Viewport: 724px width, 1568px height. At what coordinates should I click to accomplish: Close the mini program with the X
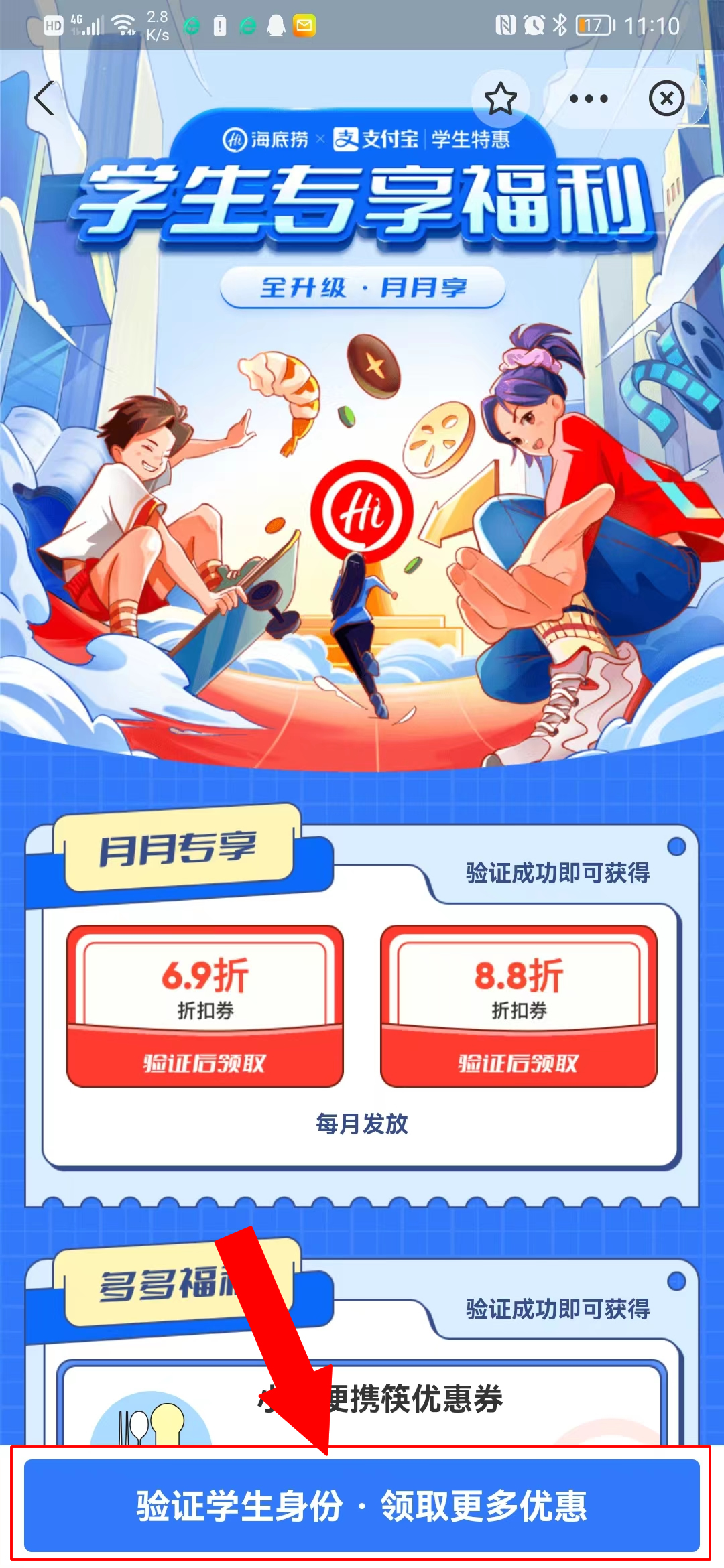666,99
